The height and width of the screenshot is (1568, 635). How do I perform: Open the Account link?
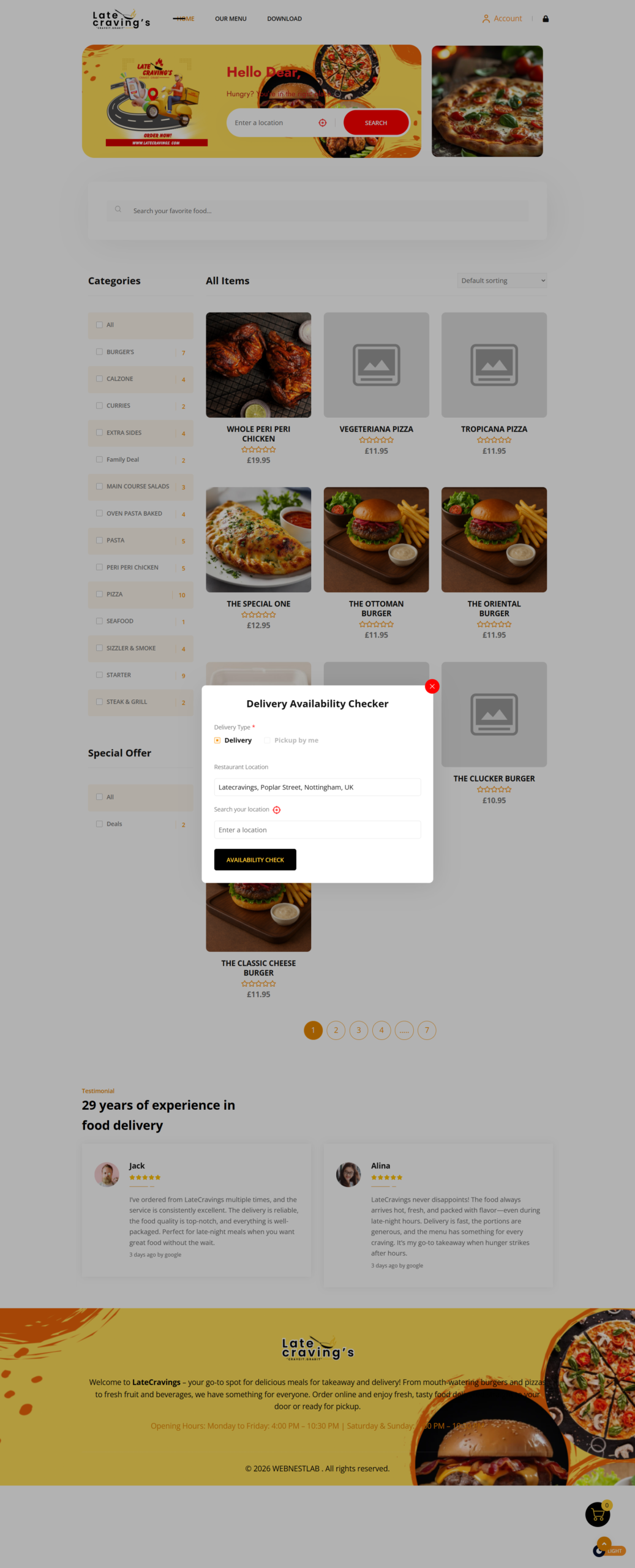click(x=502, y=19)
